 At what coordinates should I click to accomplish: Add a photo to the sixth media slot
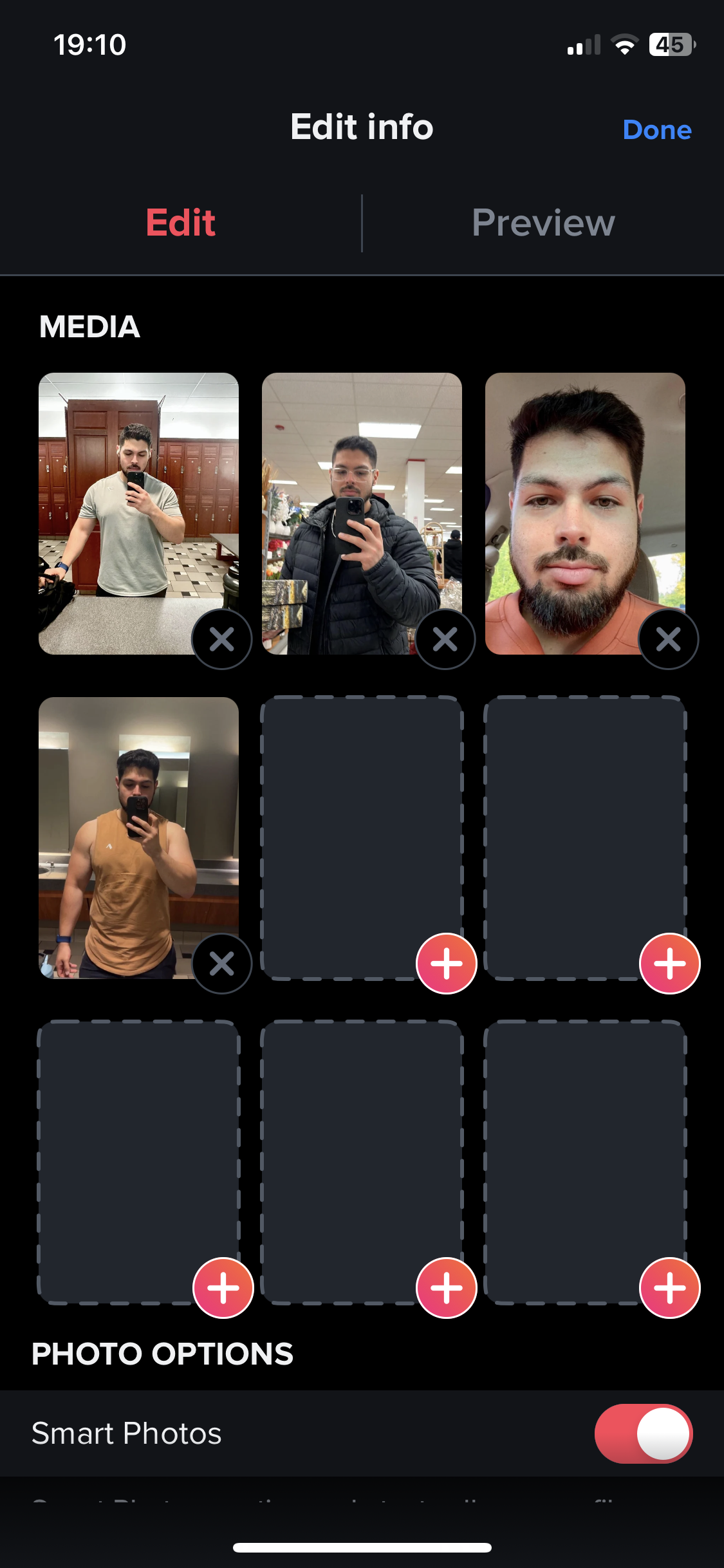point(669,964)
